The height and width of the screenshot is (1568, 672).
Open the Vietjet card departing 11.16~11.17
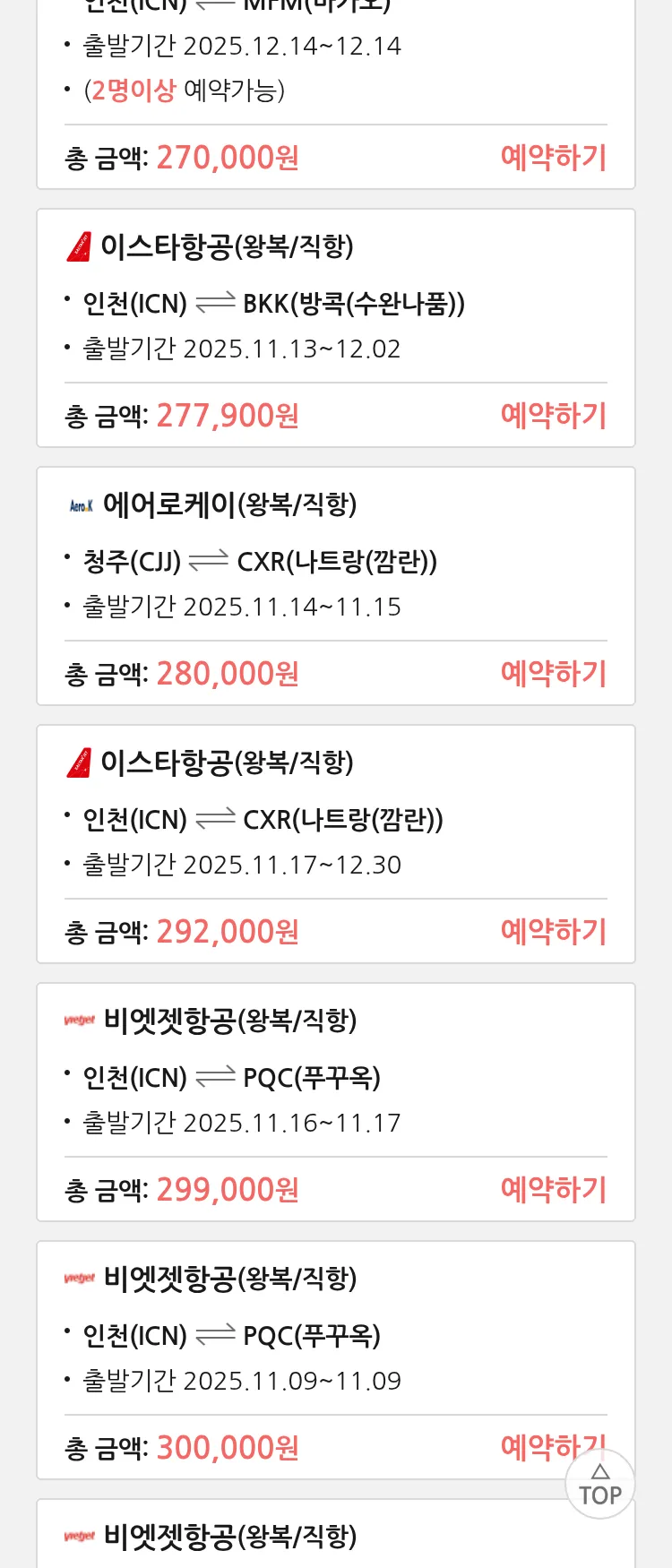pyautogui.click(x=335, y=1079)
